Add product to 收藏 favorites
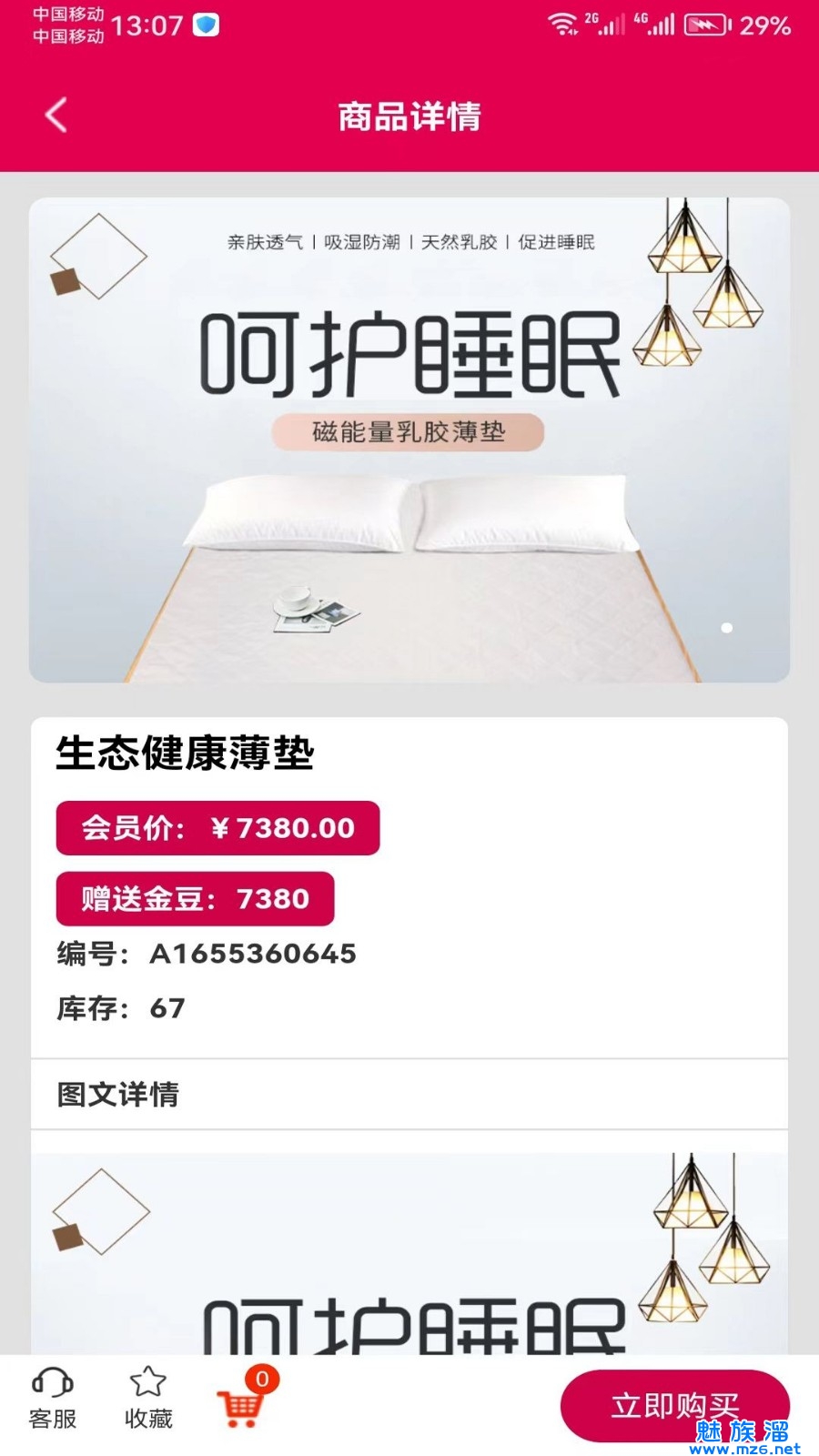Image resolution: width=819 pixels, height=1456 pixels. [148, 1397]
